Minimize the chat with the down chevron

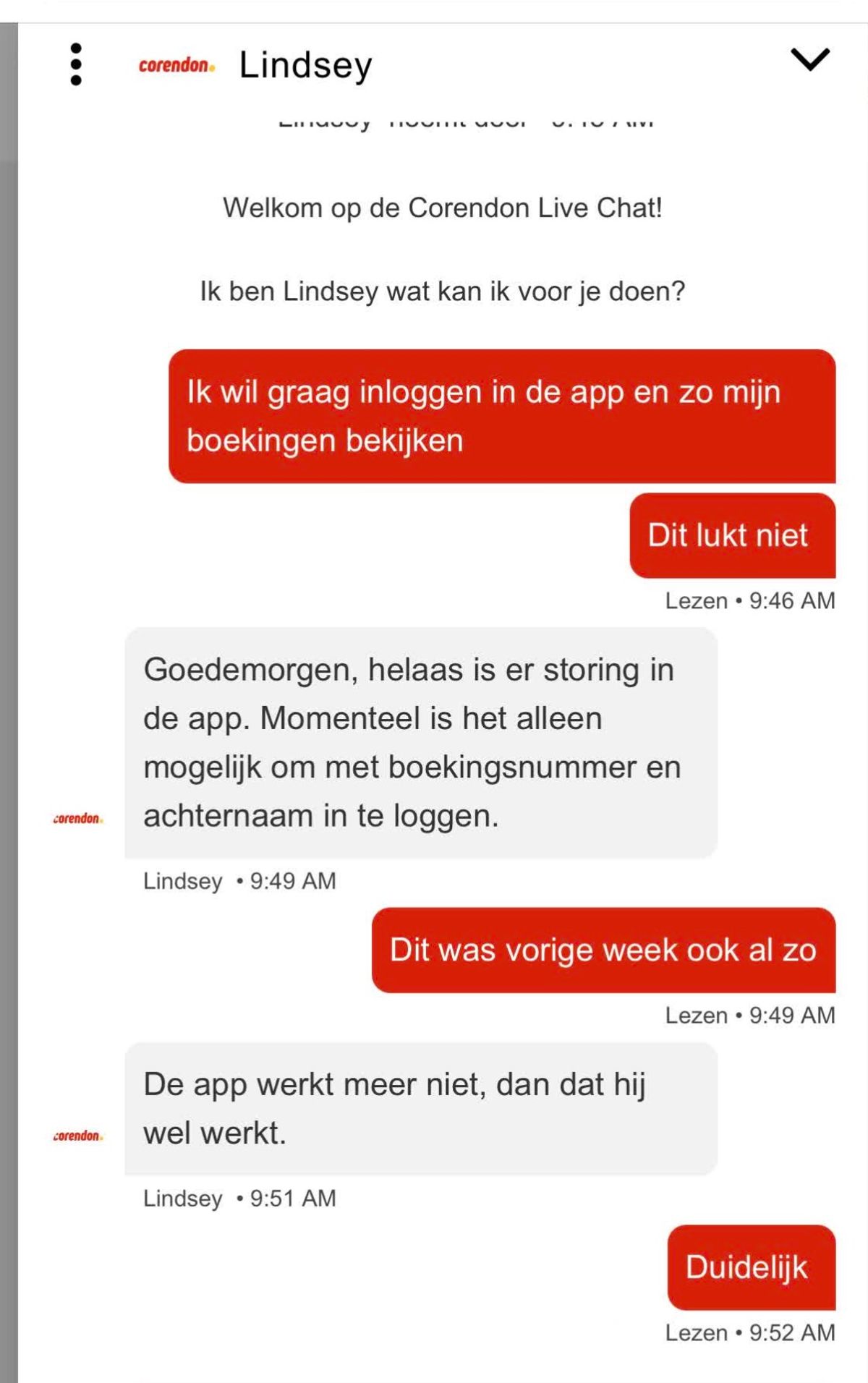810,60
